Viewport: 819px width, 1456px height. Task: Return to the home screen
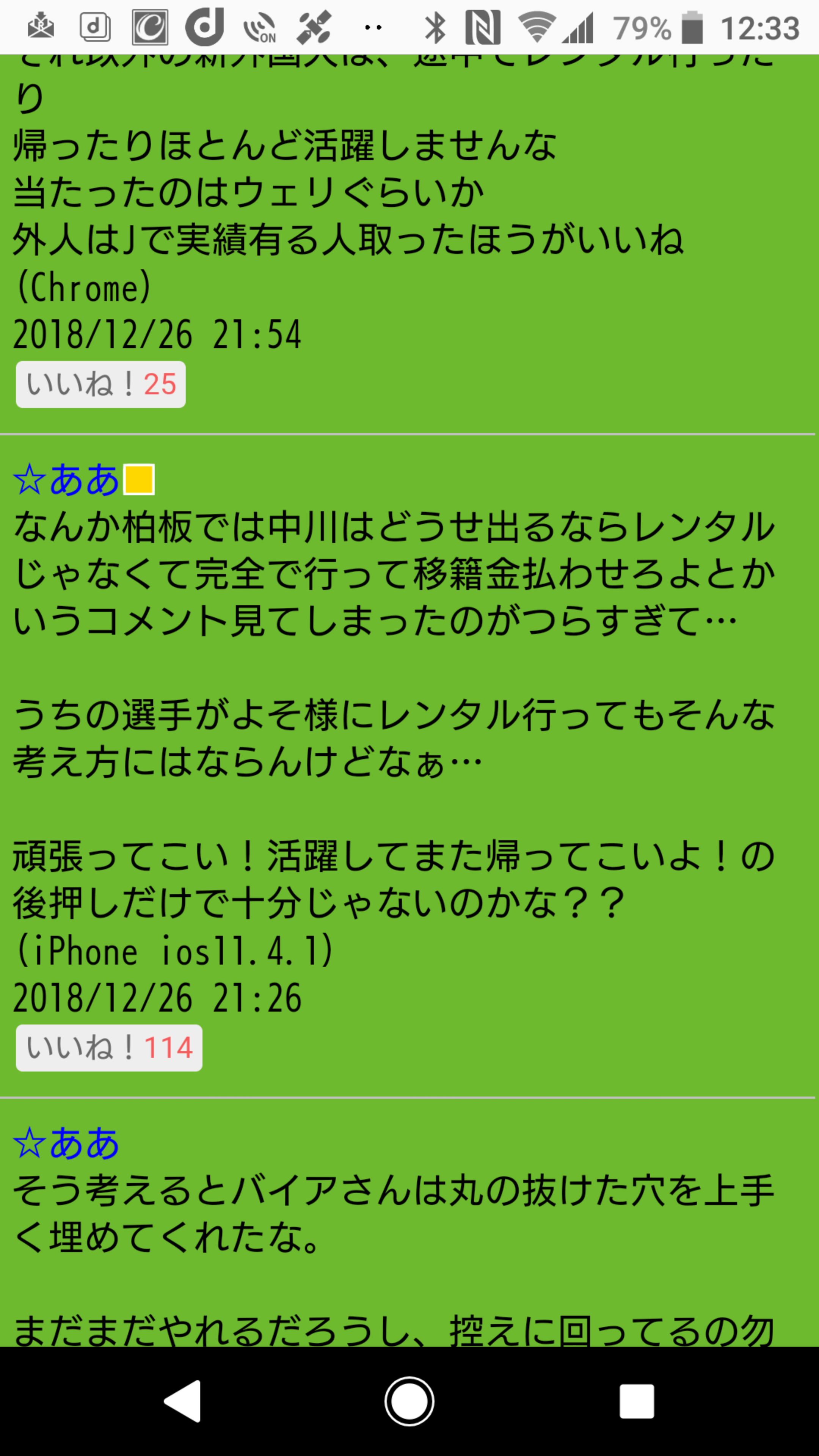tap(409, 1401)
